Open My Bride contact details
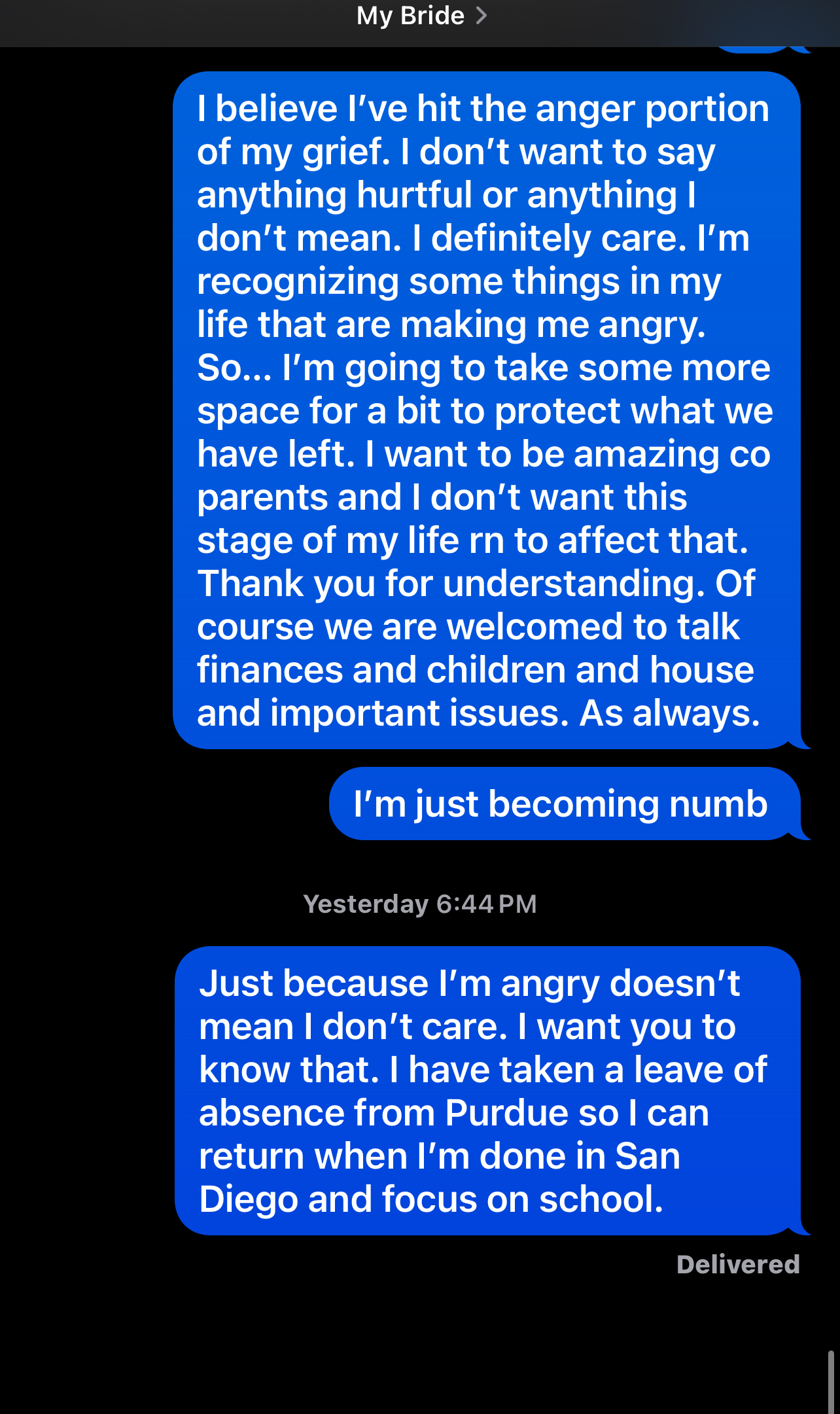Image resolution: width=840 pixels, height=1414 pixels. [x=421, y=16]
